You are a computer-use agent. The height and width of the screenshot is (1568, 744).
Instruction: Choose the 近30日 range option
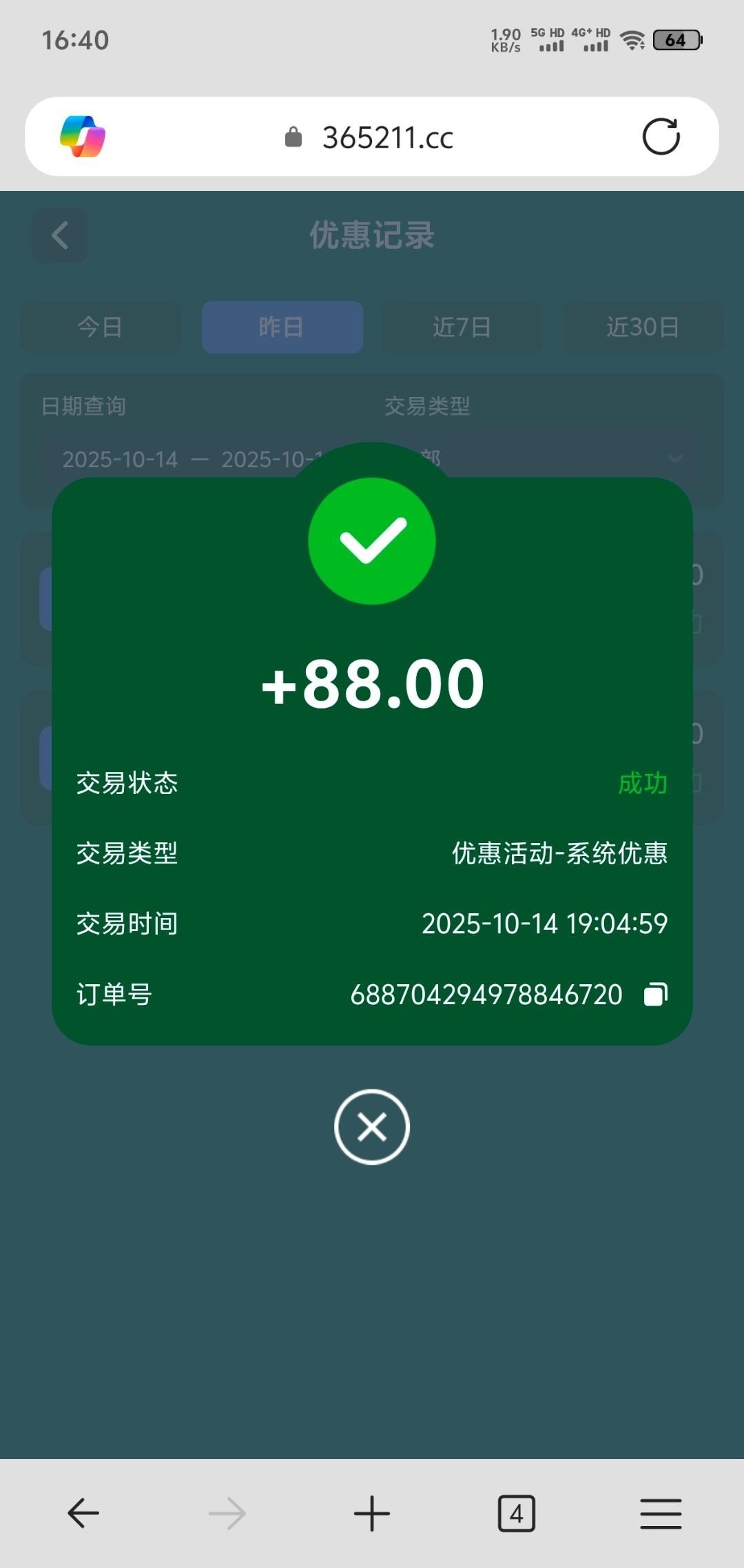(642, 327)
